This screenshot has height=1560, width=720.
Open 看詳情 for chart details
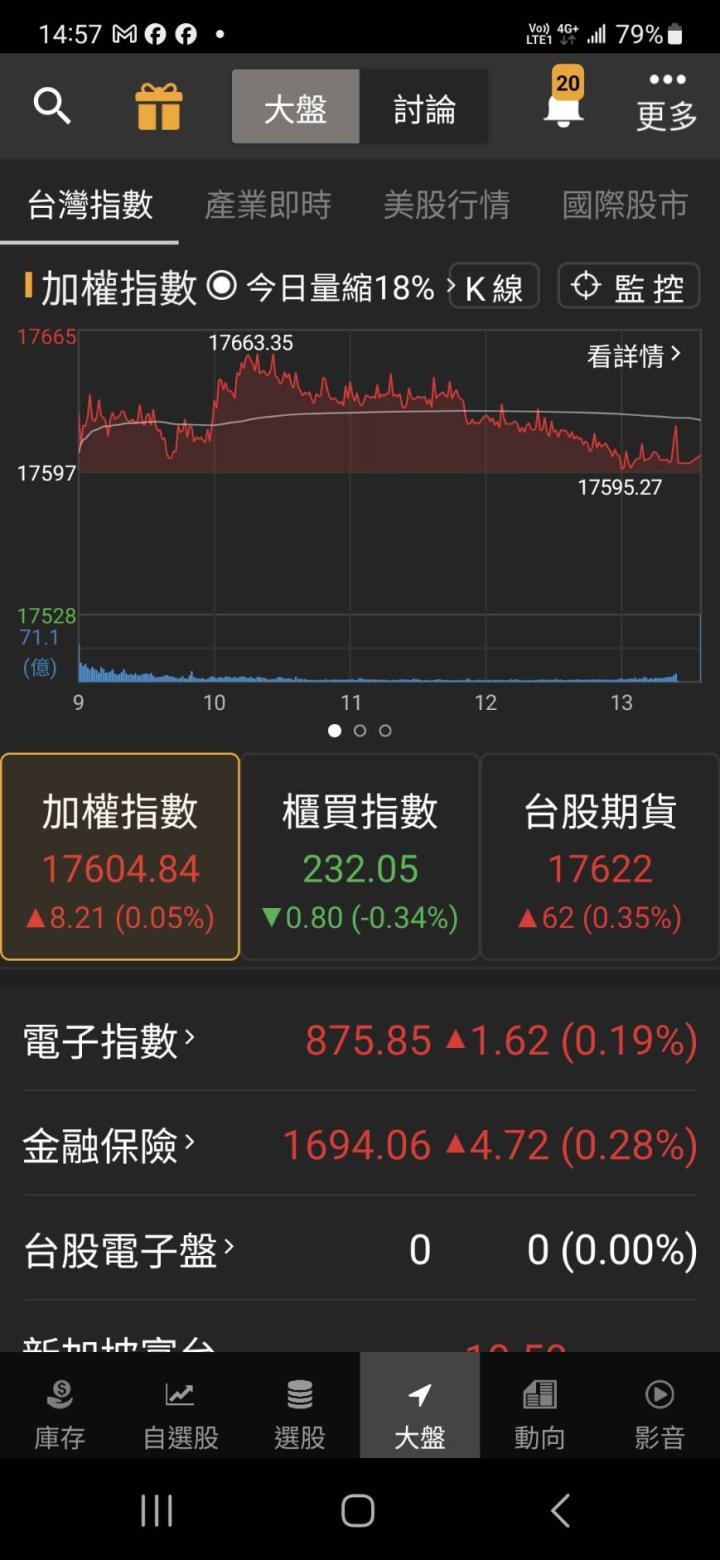(634, 356)
